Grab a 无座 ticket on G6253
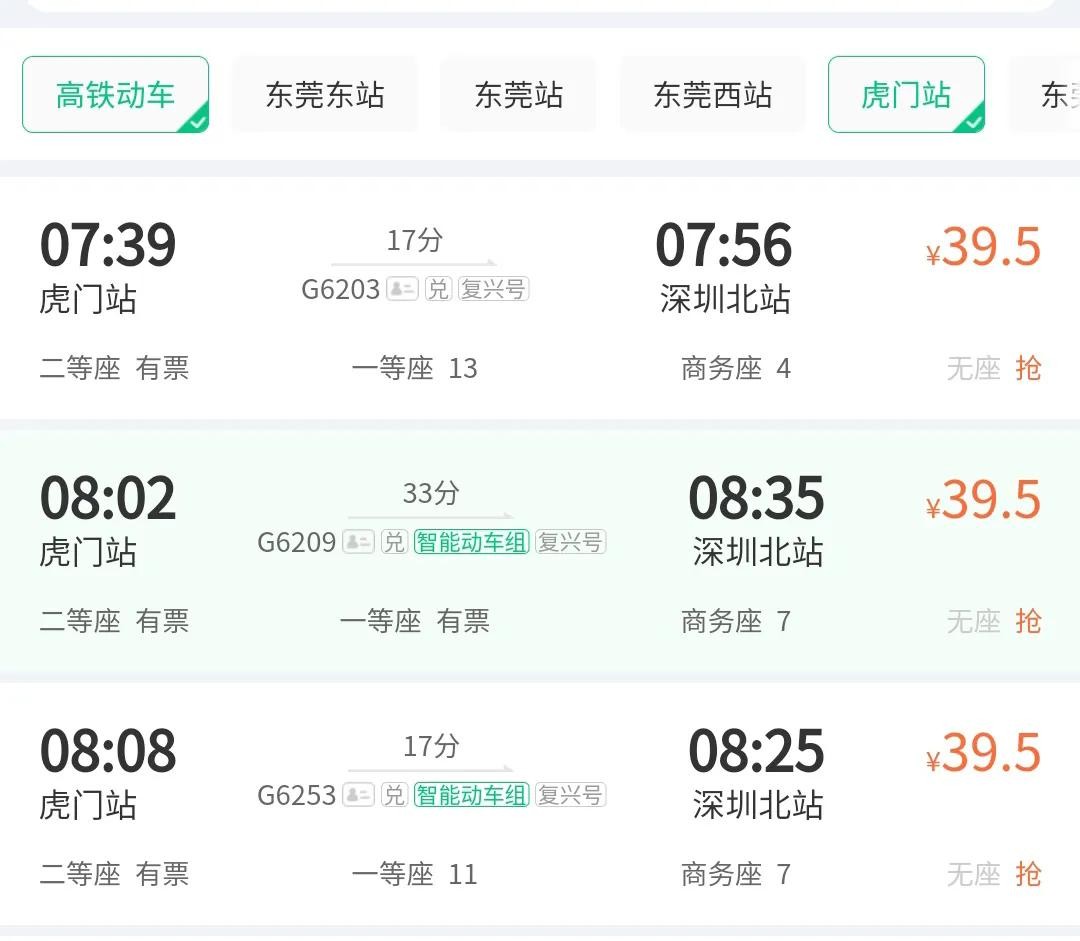The height and width of the screenshot is (941, 1080). (1028, 875)
